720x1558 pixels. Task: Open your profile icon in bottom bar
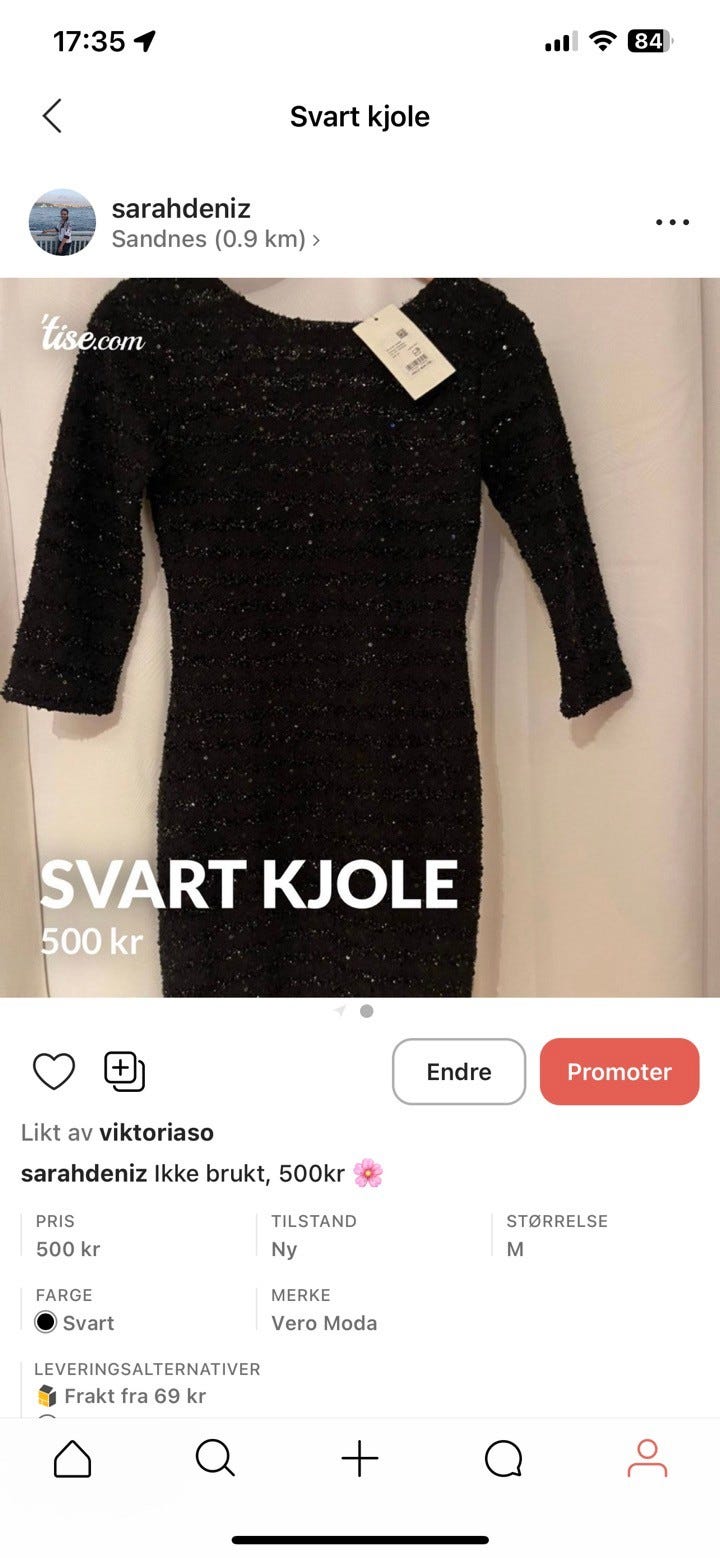coord(647,1459)
